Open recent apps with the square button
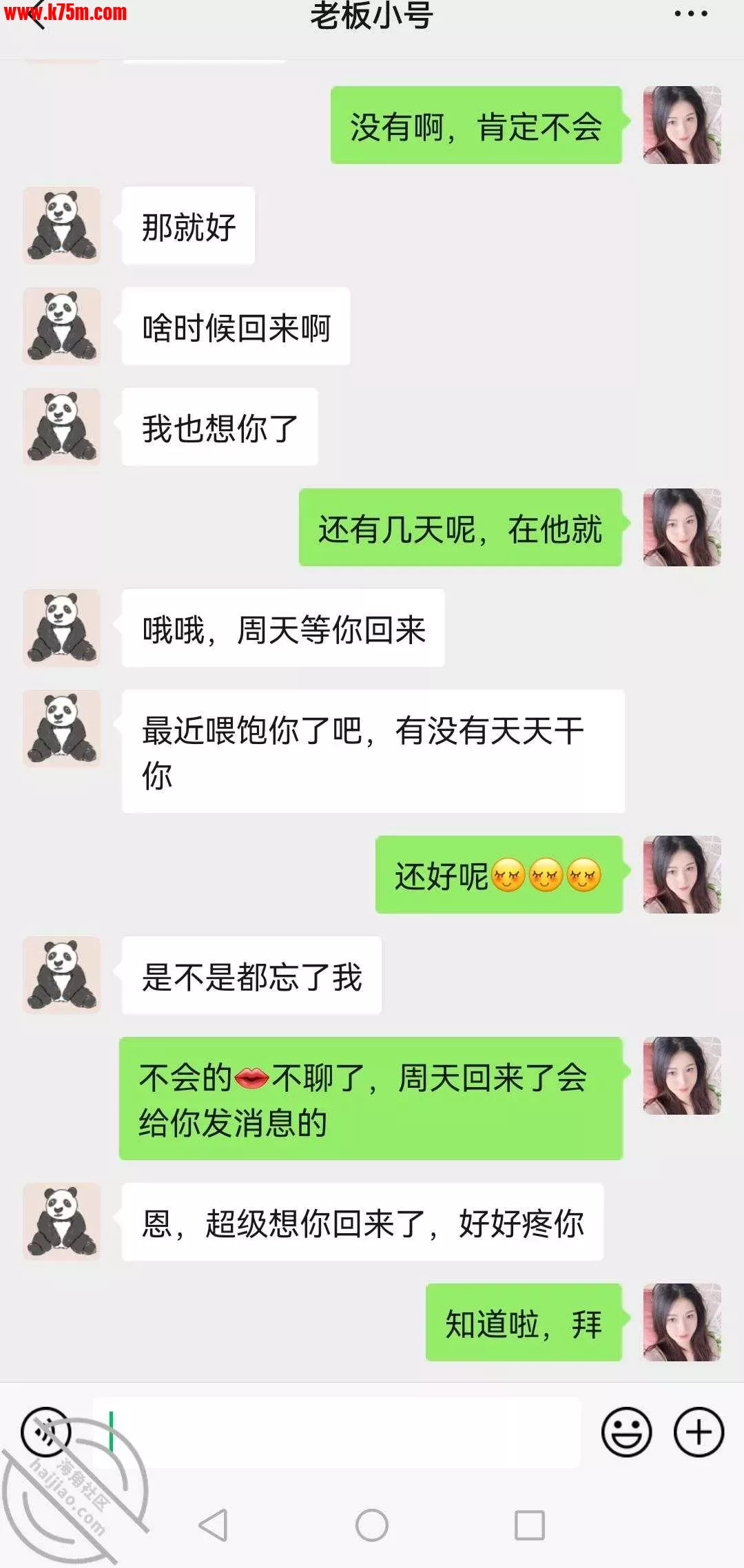The height and width of the screenshot is (1568, 744). tap(530, 1525)
